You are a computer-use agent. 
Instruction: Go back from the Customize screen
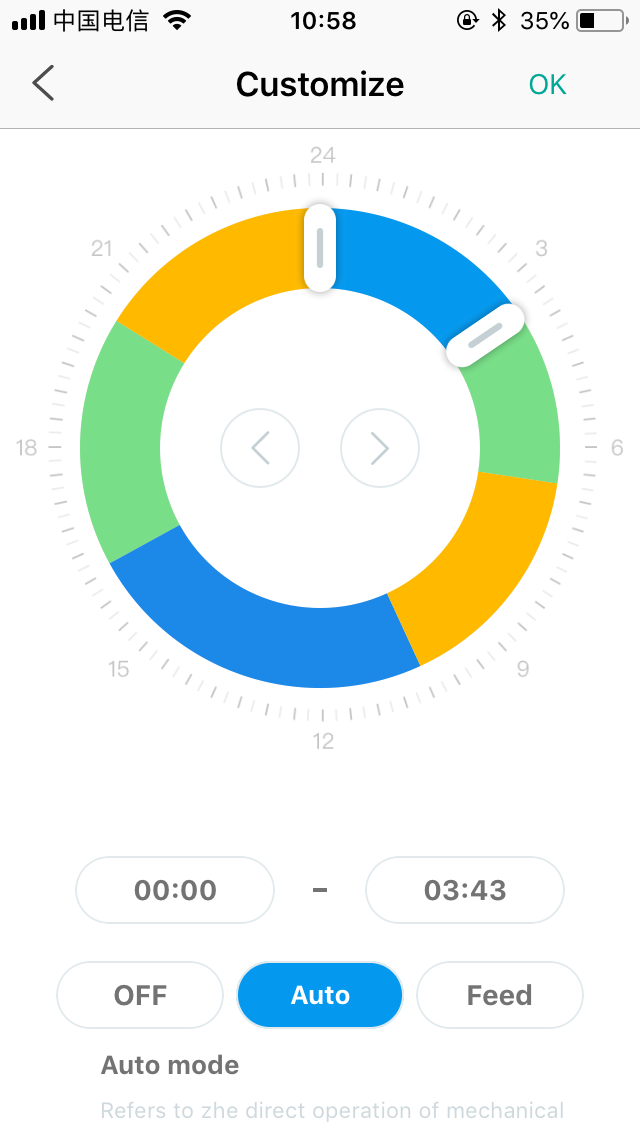pyautogui.click(x=43, y=83)
